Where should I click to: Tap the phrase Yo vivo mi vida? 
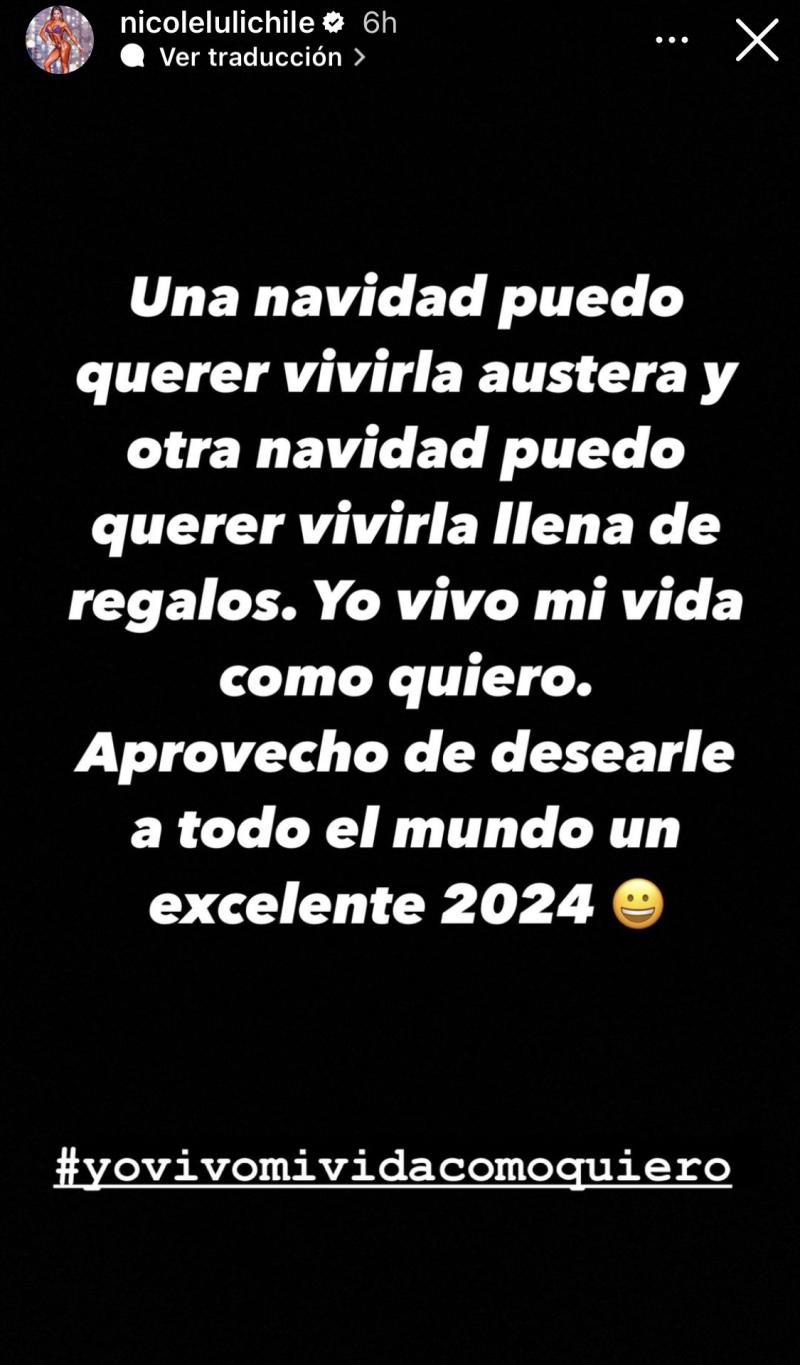tap(532, 601)
